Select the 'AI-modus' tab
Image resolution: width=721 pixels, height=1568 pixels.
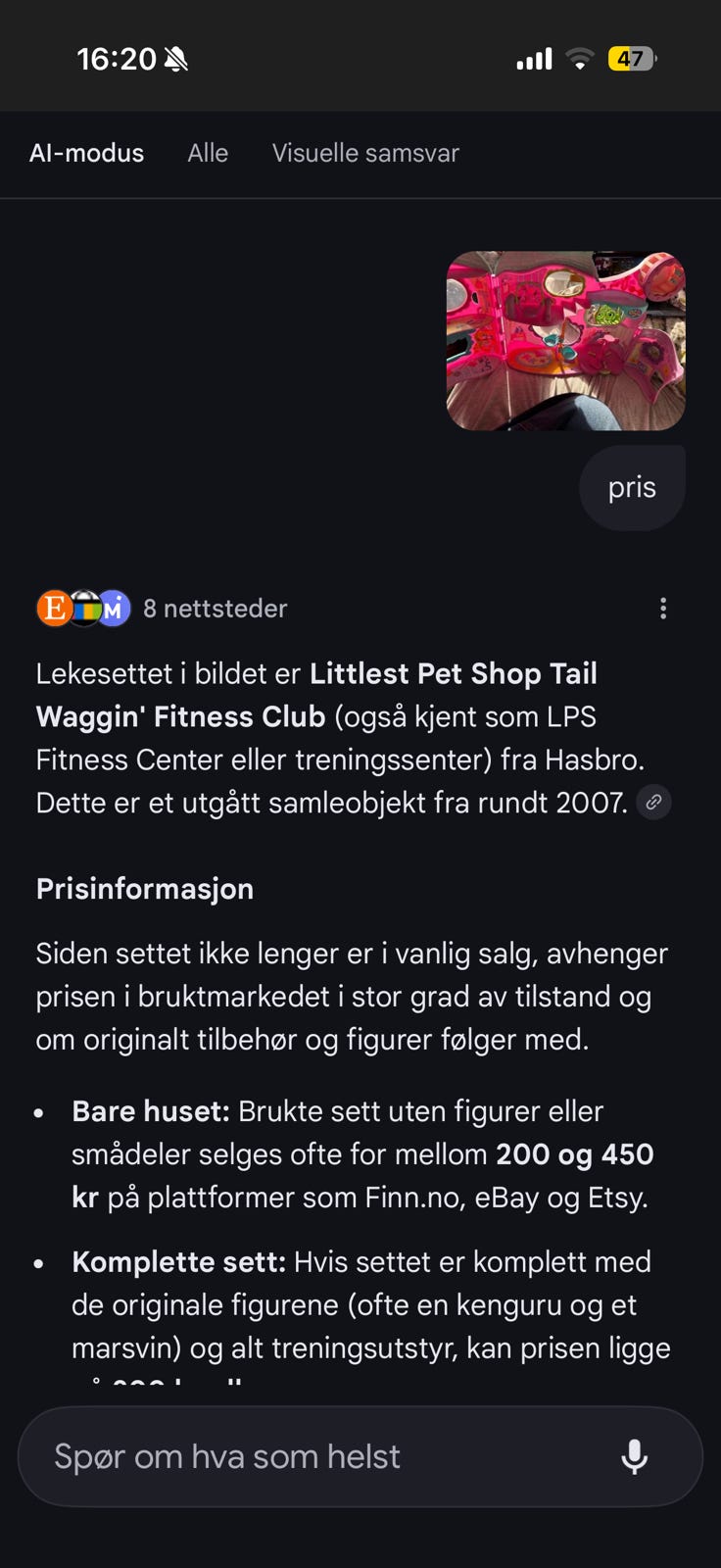coord(86,153)
